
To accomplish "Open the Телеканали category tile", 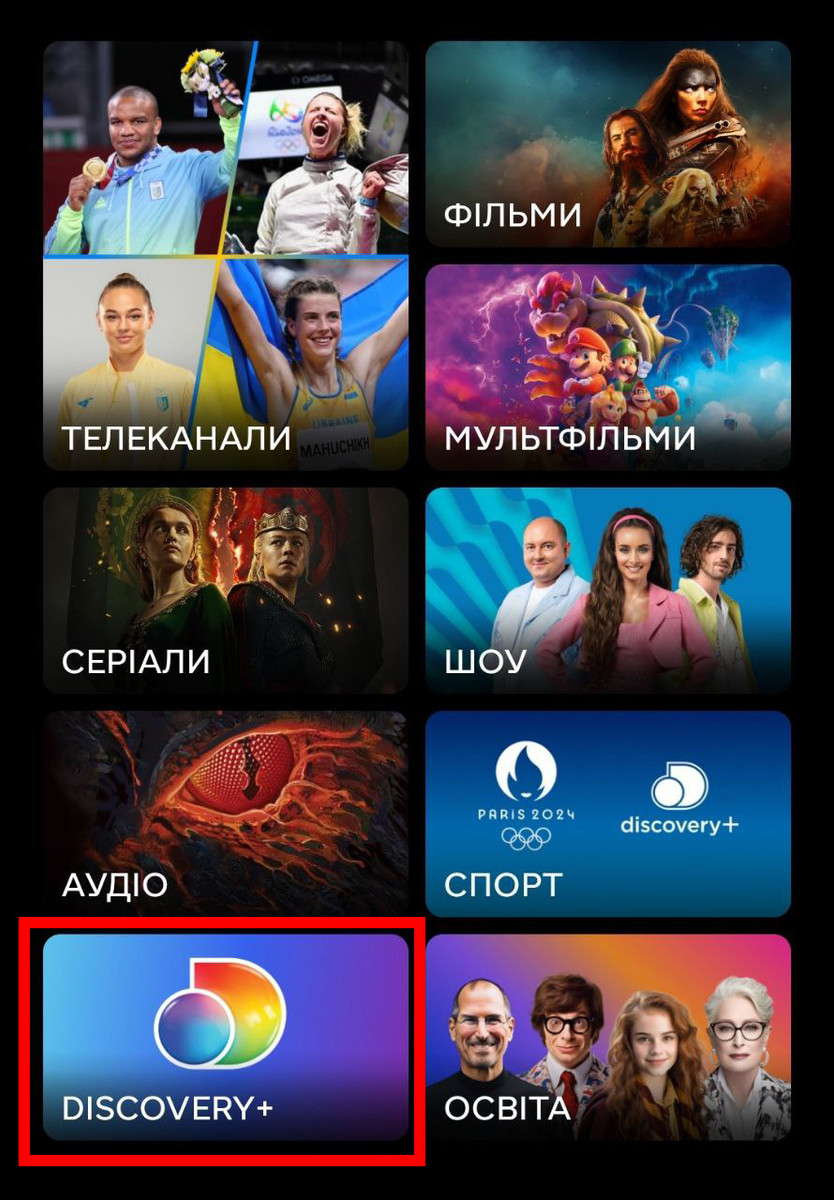I will 225,255.
